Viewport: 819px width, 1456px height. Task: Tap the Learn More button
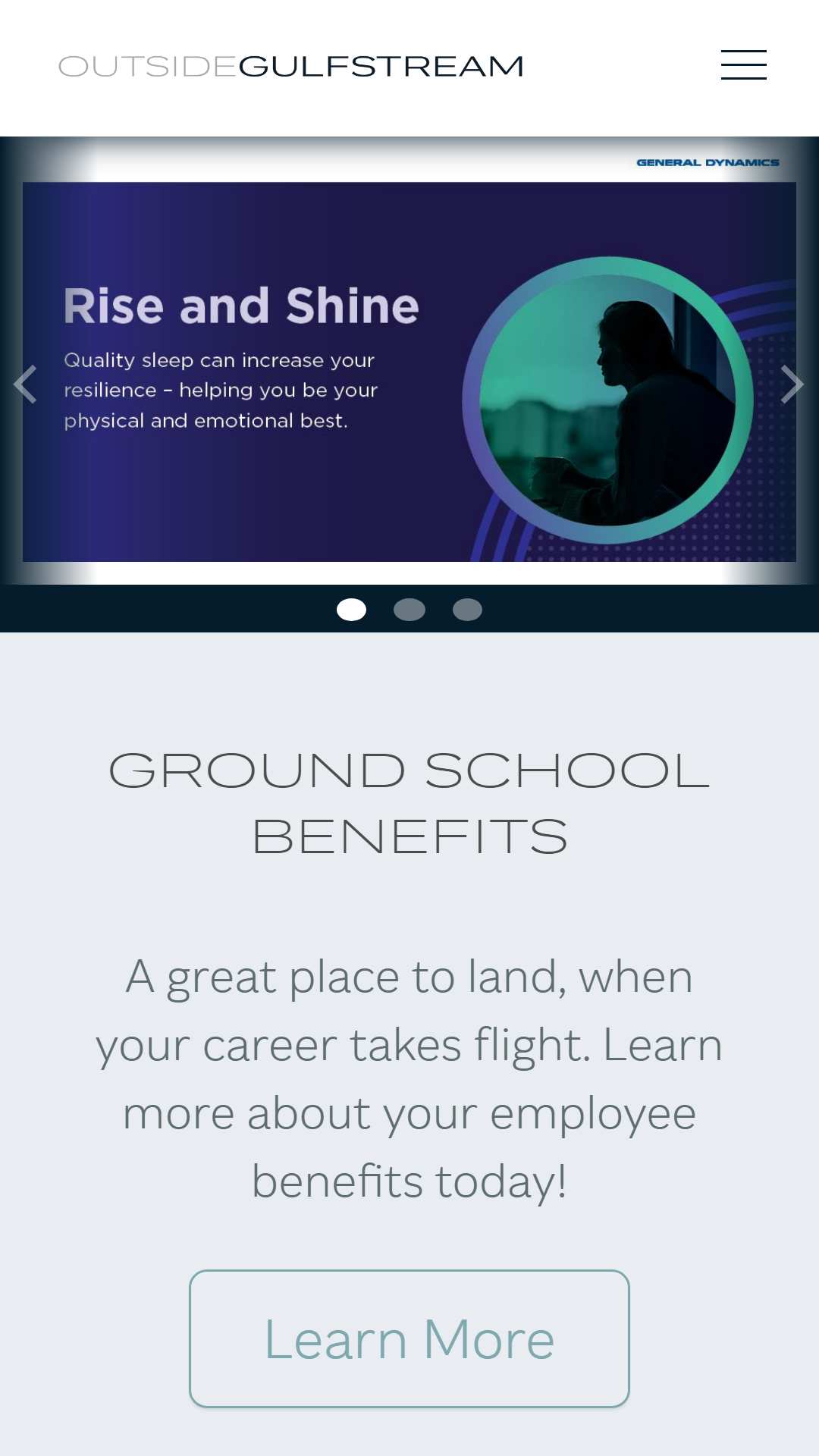click(x=409, y=1338)
